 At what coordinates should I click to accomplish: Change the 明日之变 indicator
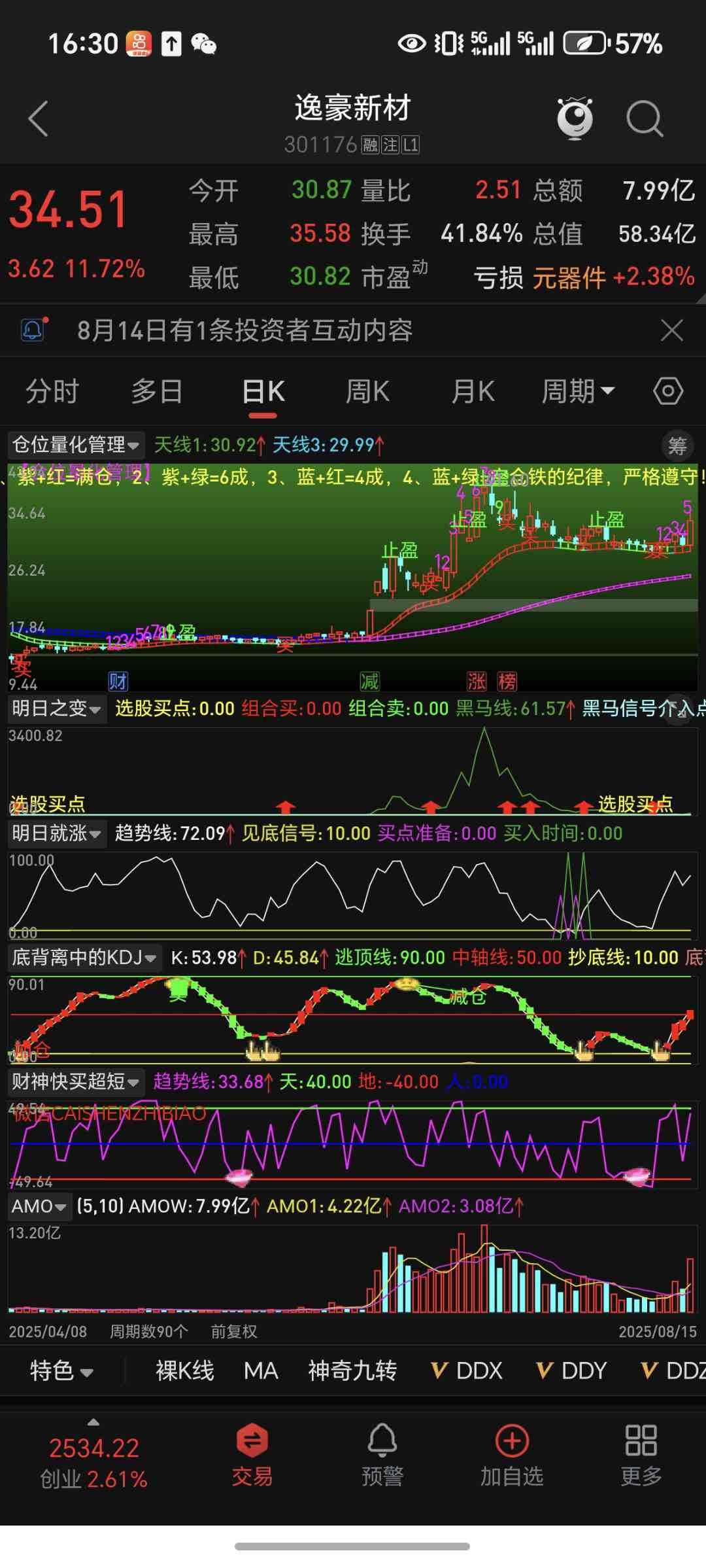56,708
